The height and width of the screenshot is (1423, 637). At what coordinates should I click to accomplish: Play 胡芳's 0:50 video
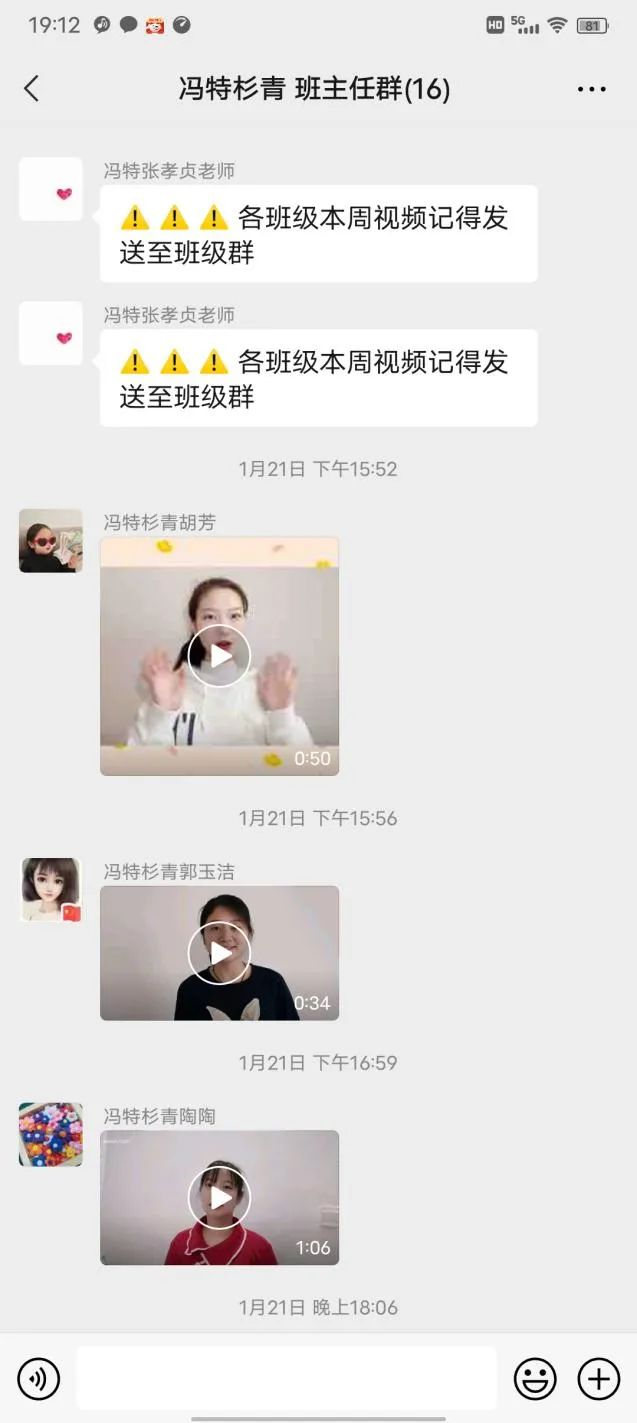coord(219,656)
